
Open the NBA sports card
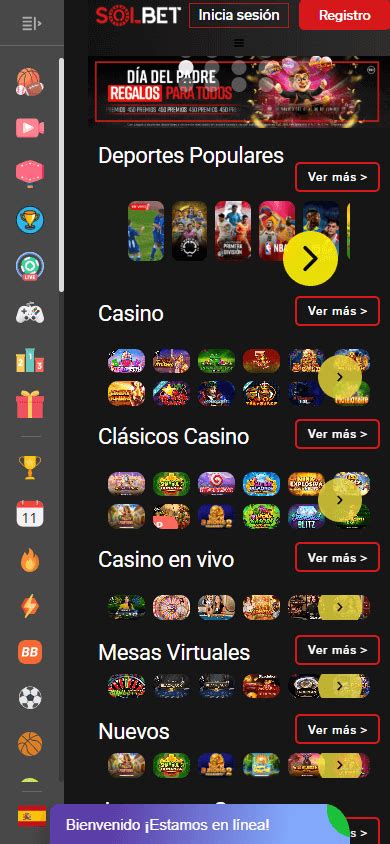276,230
